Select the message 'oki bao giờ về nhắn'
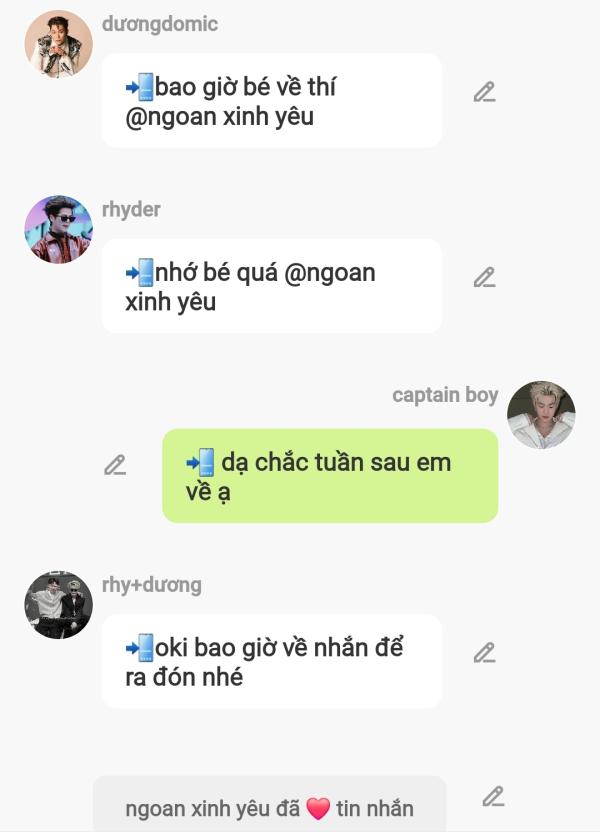The width and height of the screenshot is (600, 834). pyautogui.click(x=271, y=661)
